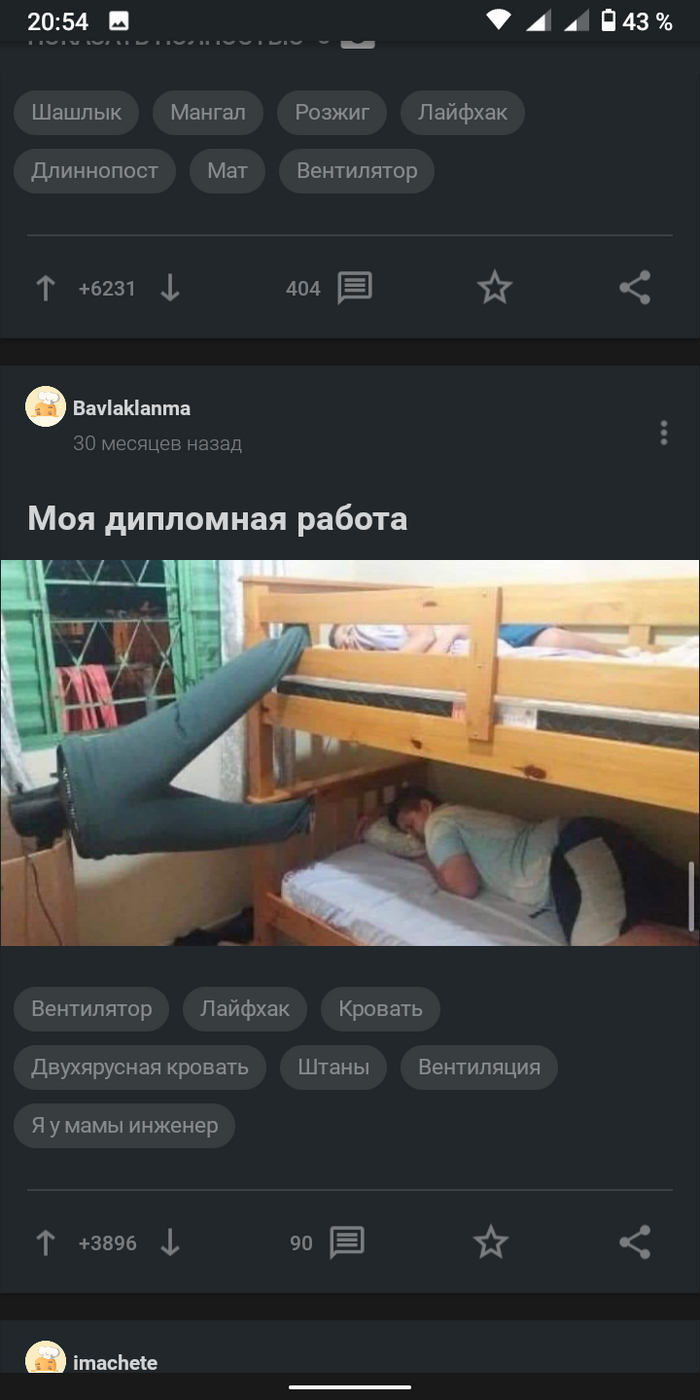Browse posts tagged Вентиляция
This screenshot has height=1400, width=700.
(x=479, y=1067)
